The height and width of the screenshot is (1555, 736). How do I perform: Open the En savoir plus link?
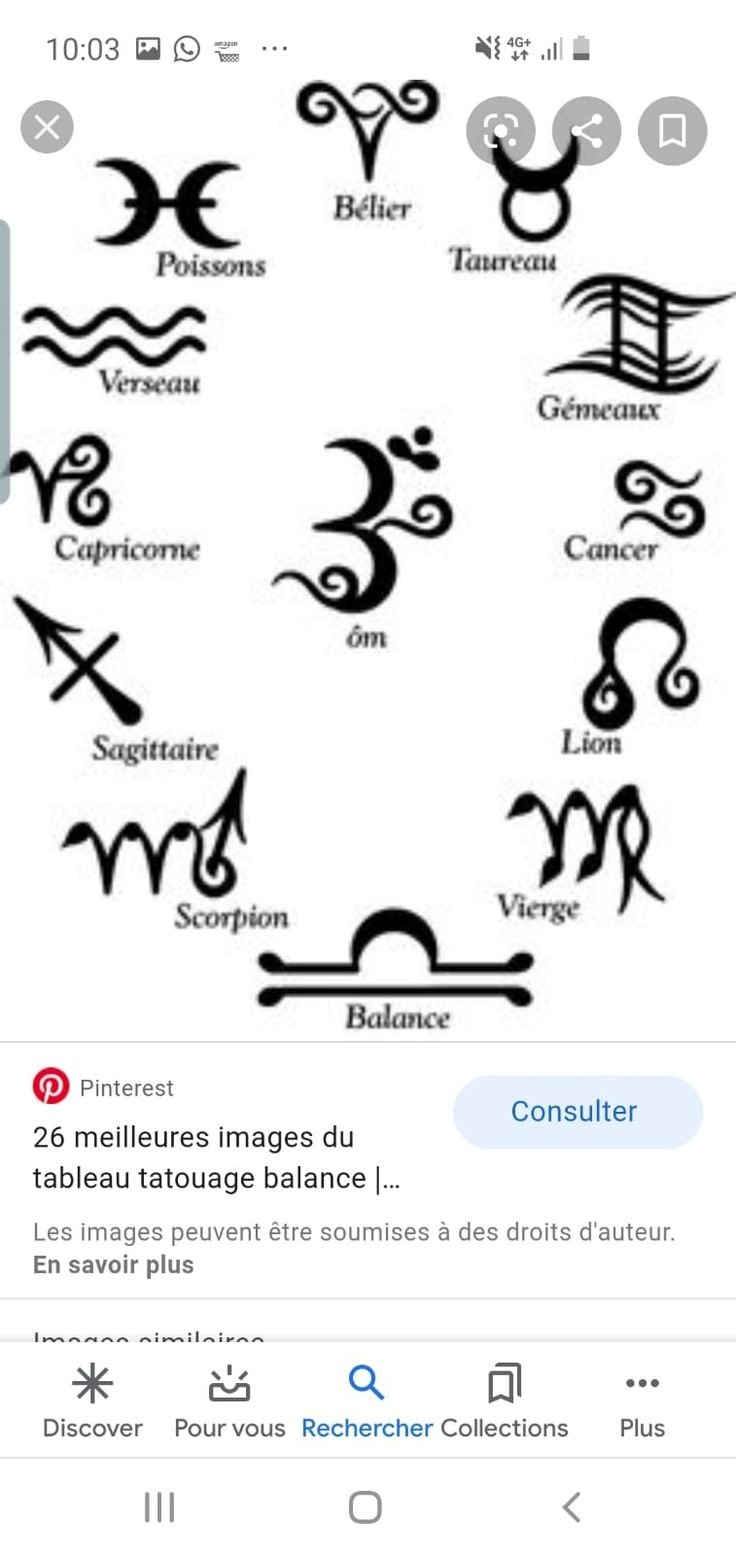(113, 1264)
